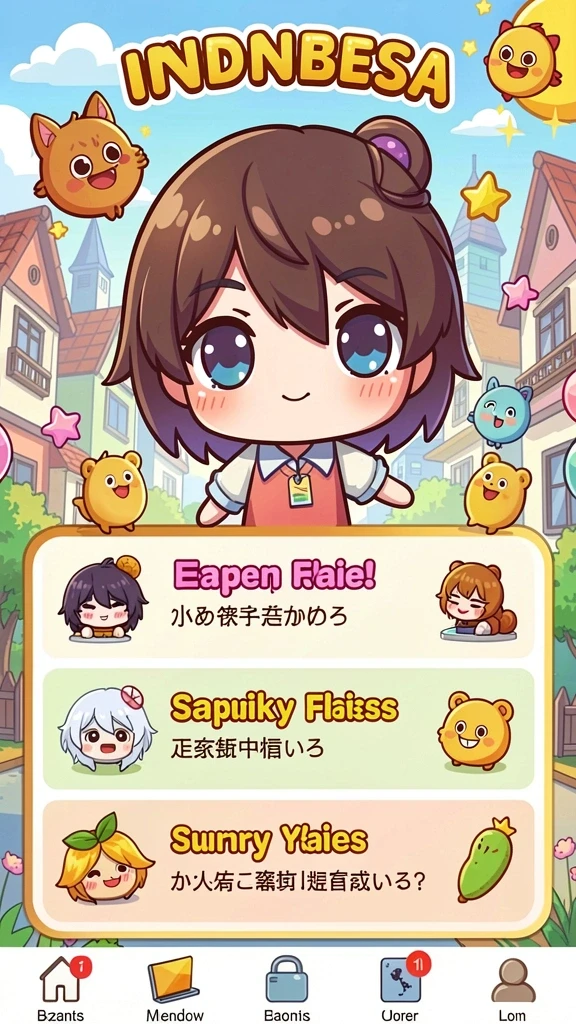Open the Lom profile tab
Screen dimensions: 576x1024
(x=512, y=987)
